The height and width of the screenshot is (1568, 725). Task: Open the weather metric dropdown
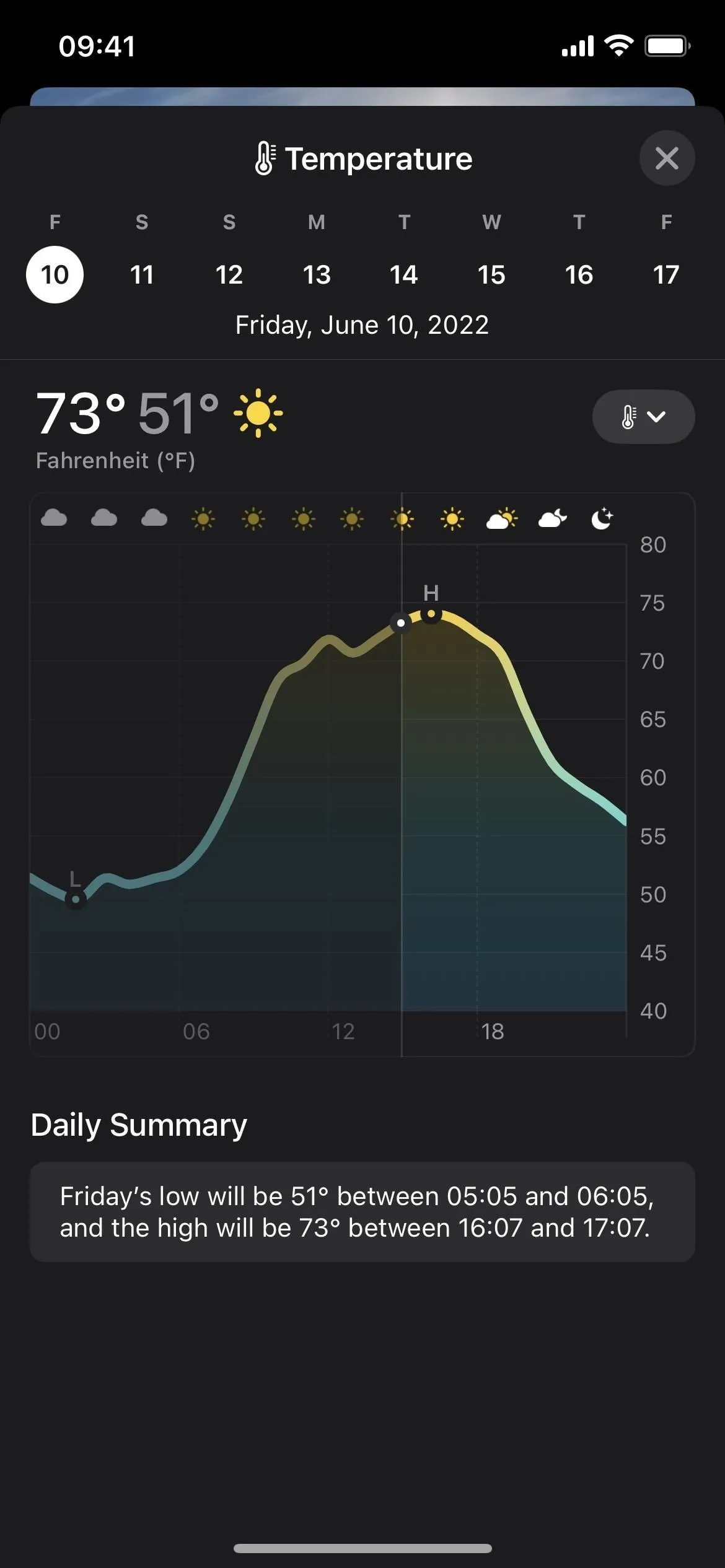click(x=643, y=417)
